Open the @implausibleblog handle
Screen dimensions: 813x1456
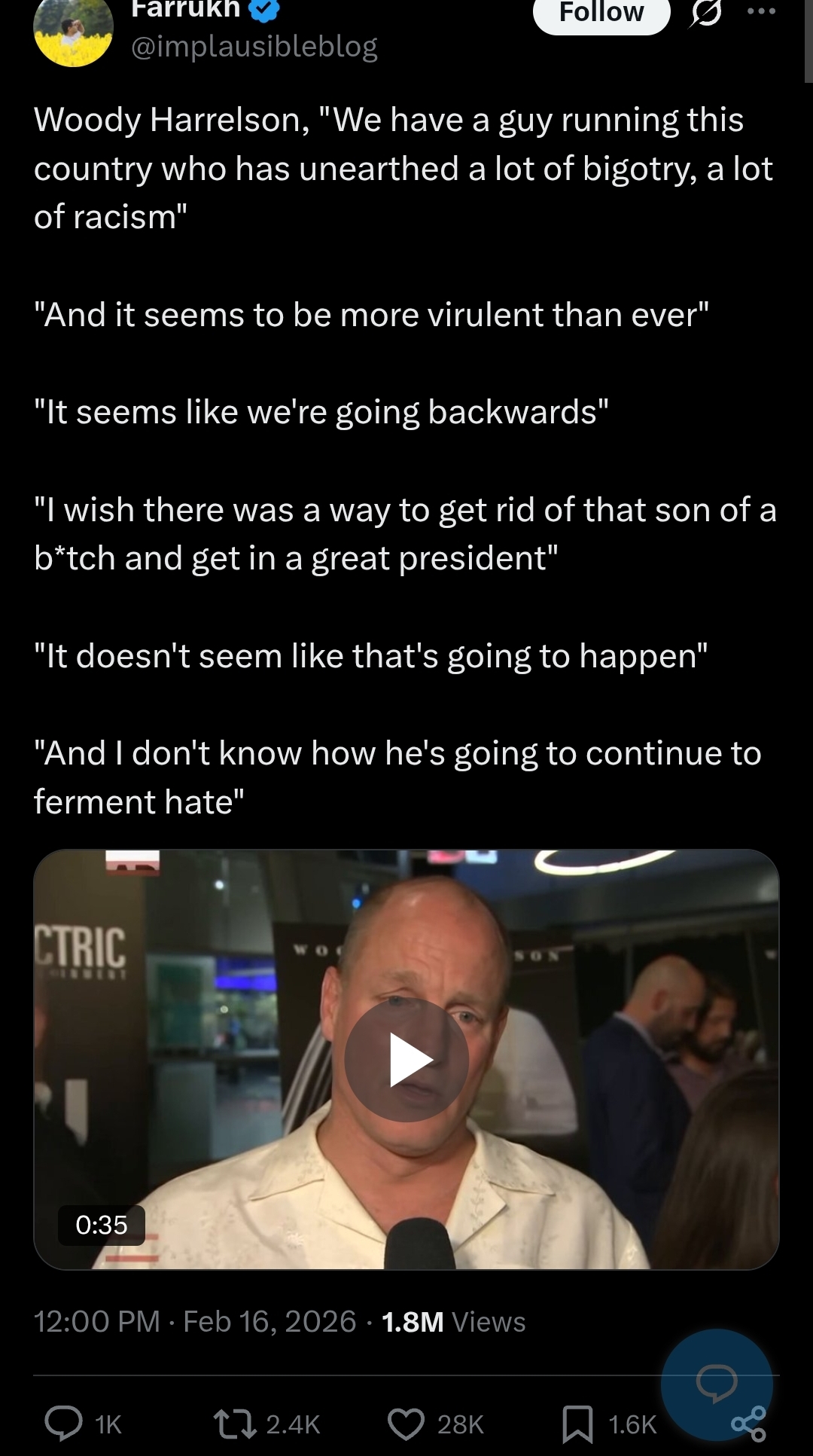(254, 47)
